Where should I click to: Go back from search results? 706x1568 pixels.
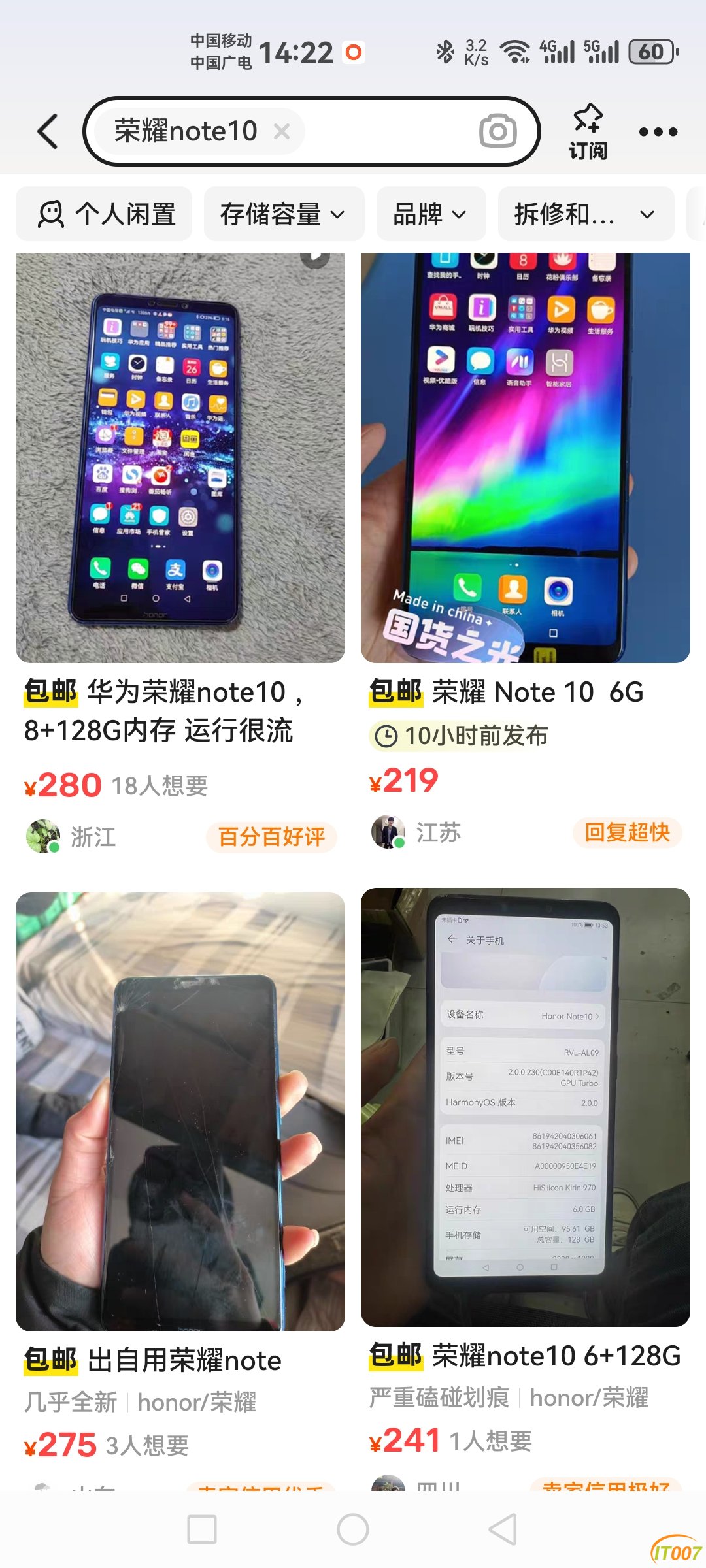pos(48,131)
